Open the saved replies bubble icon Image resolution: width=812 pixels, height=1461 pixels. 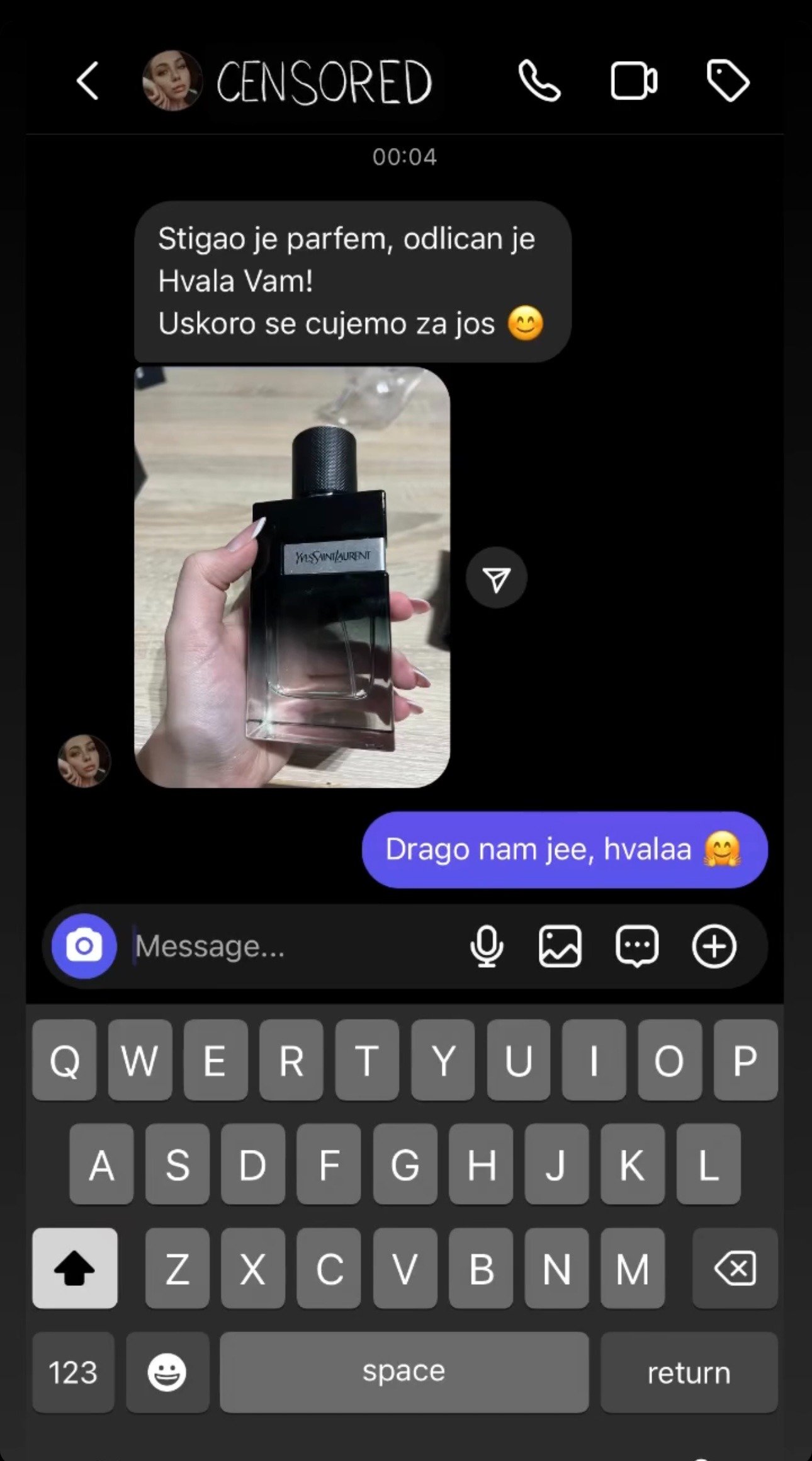[636, 946]
